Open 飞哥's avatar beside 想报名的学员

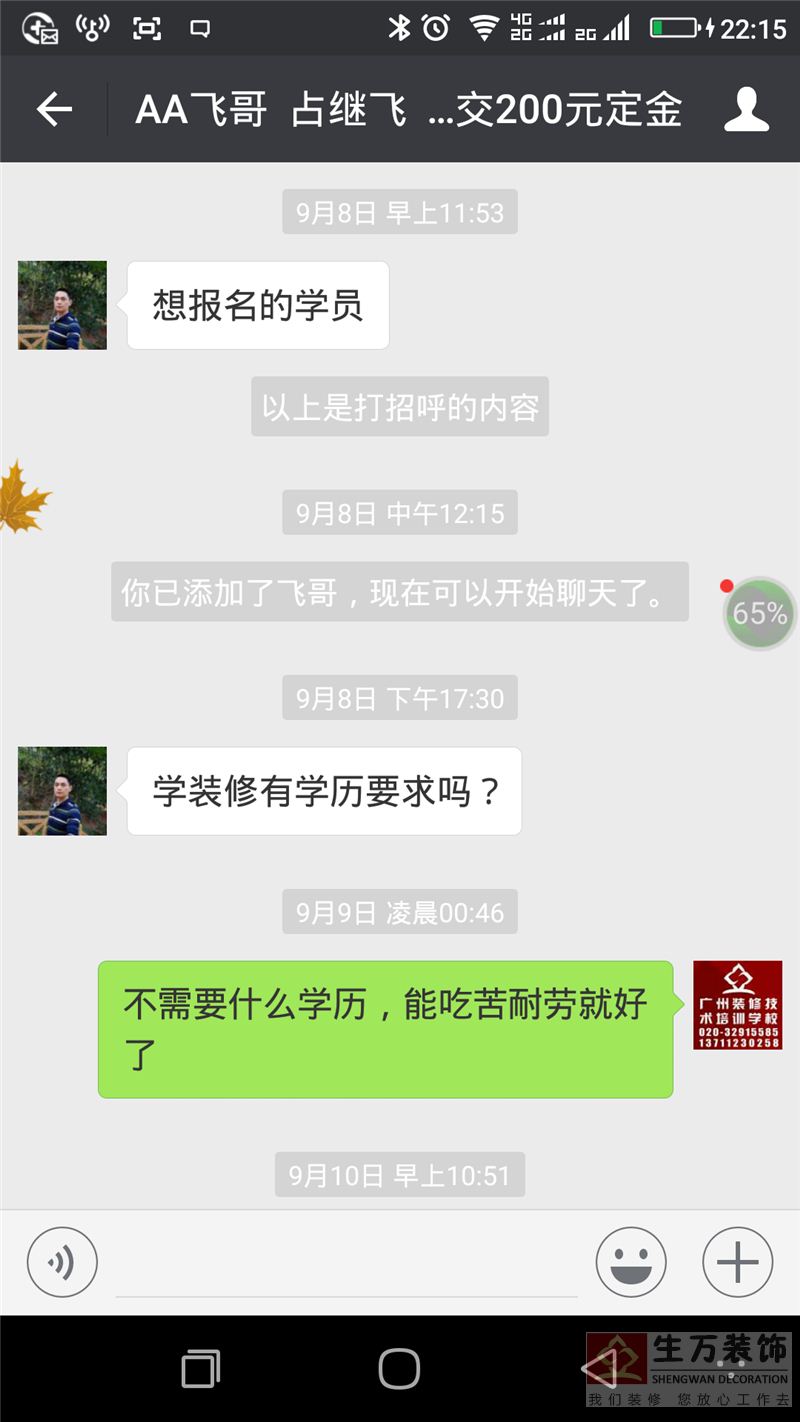pos(62,305)
